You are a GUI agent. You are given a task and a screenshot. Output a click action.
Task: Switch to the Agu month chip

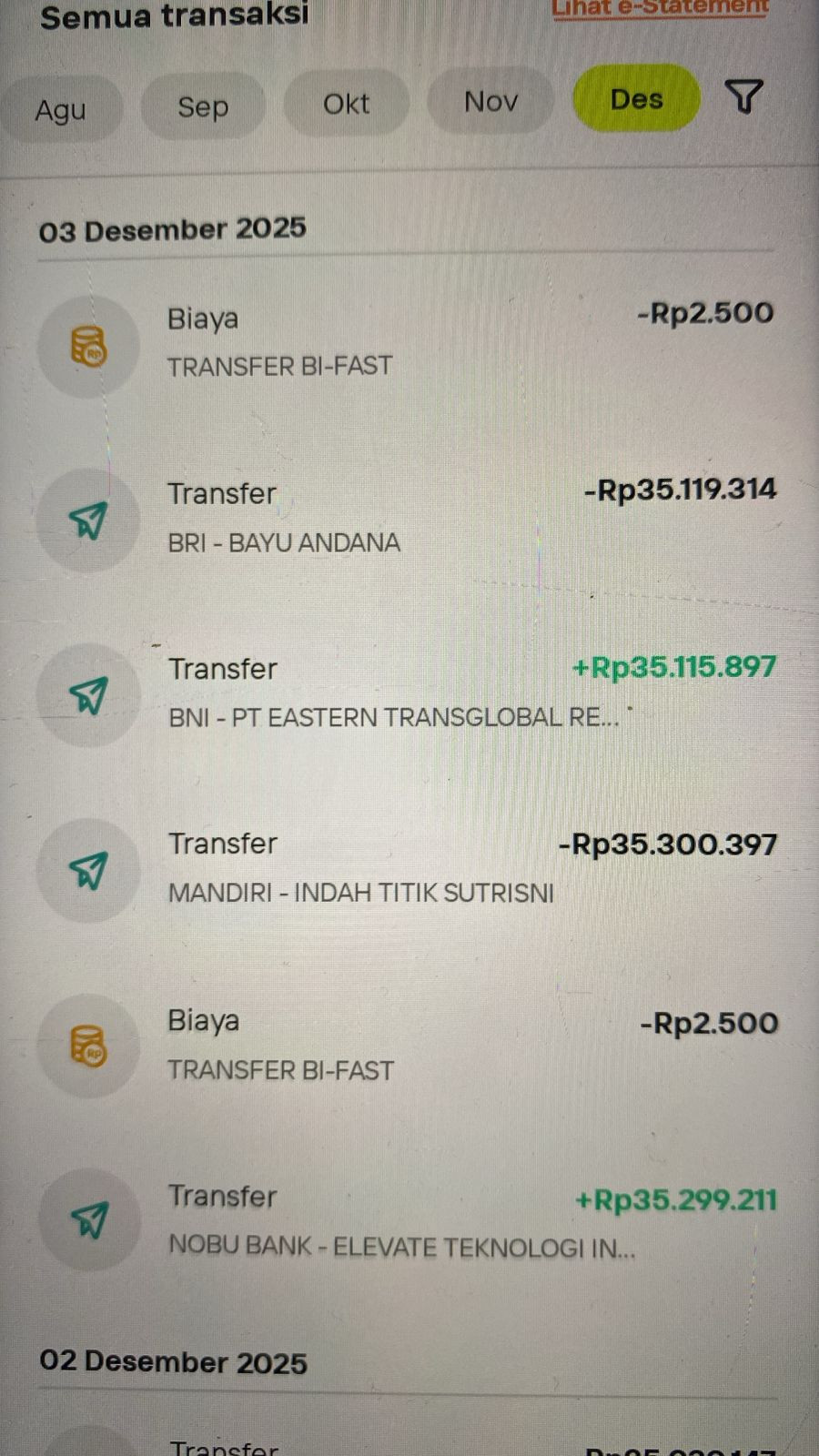(60, 110)
